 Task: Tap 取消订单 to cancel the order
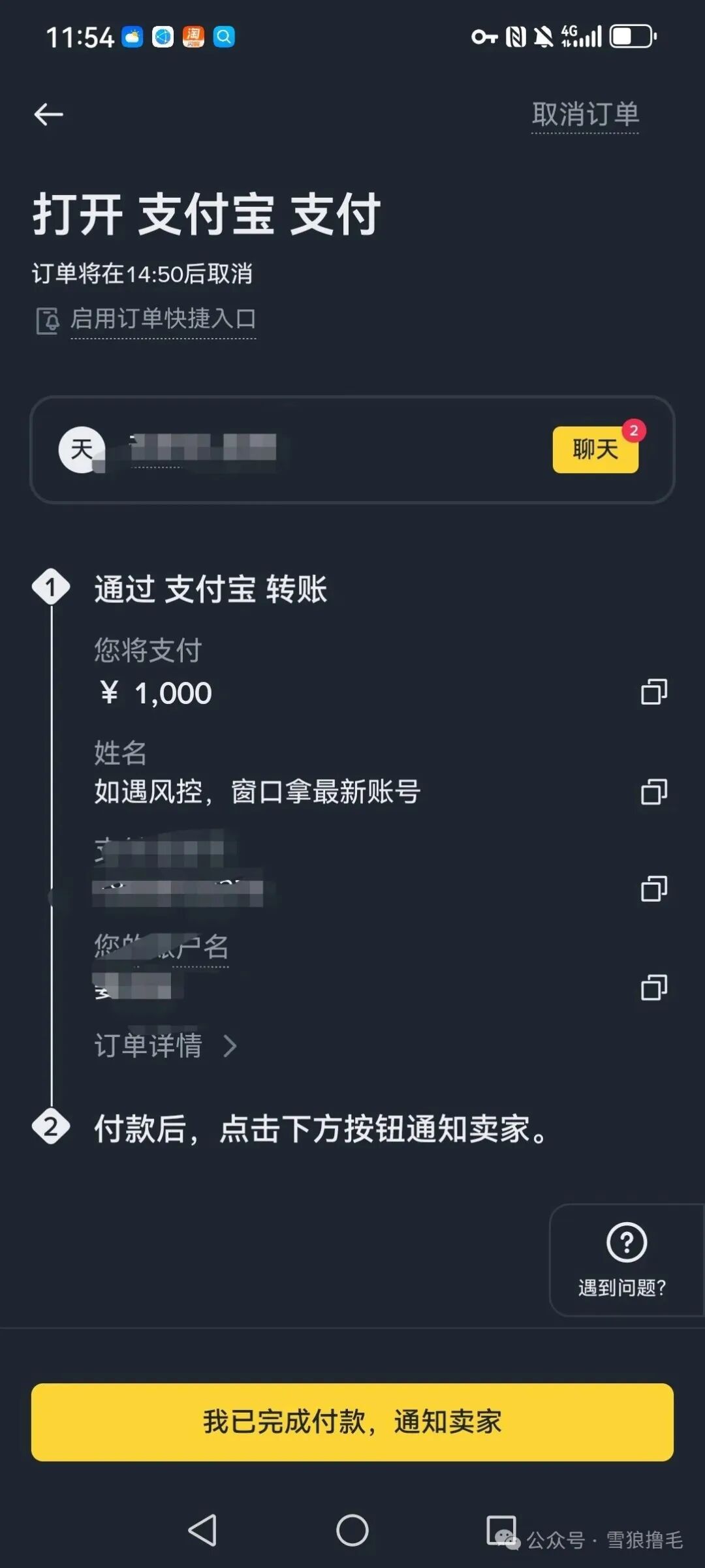coord(585,115)
